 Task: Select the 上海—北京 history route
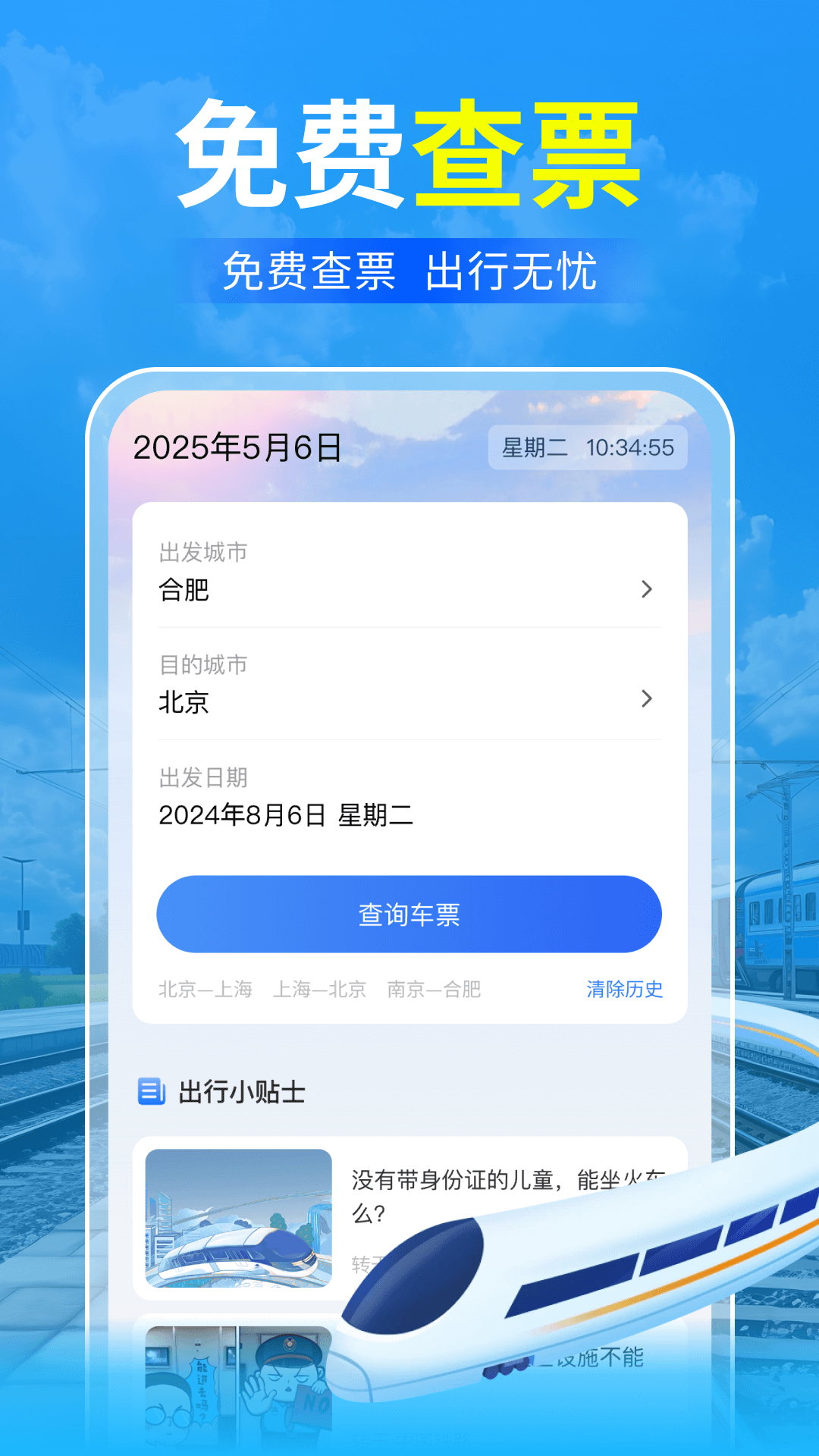click(x=319, y=990)
